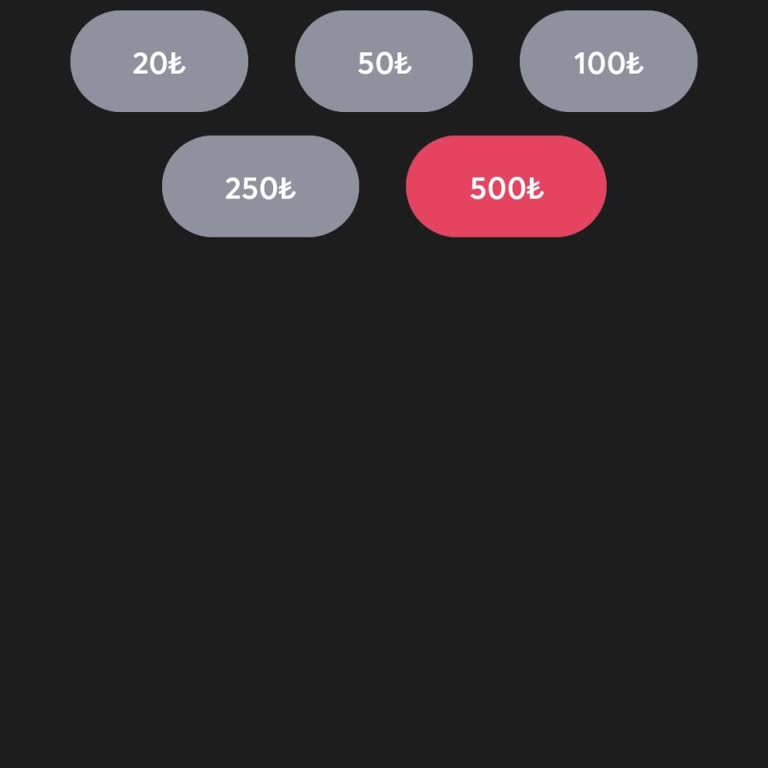768x768 pixels.
Task: Choose the 50₺ amount option
Action: tap(384, 62)
